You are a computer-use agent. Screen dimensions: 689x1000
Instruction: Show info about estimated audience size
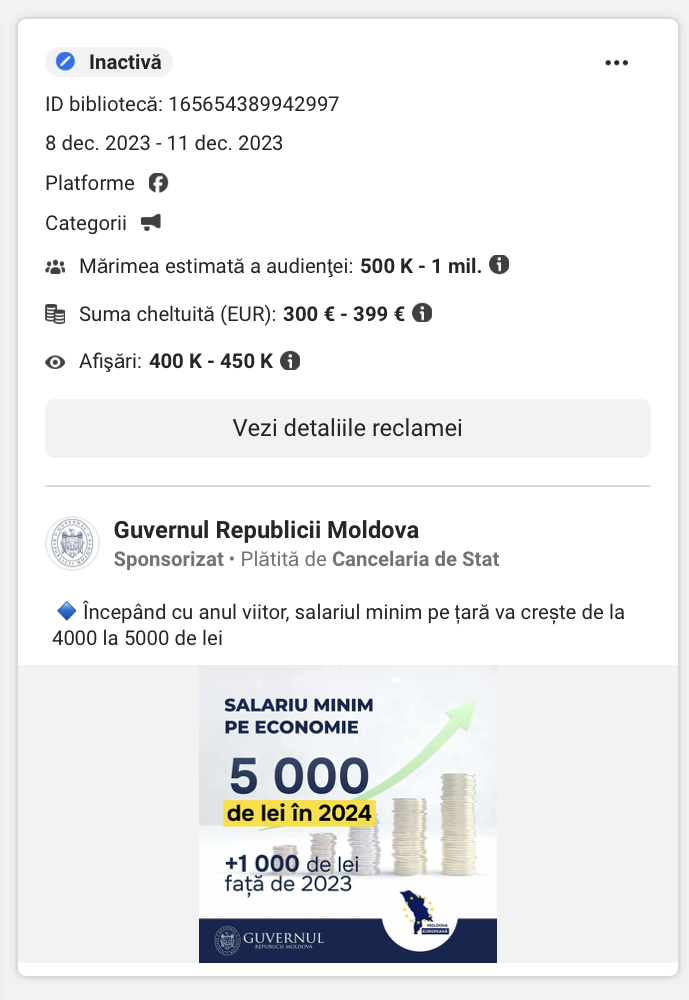point(499,265)
